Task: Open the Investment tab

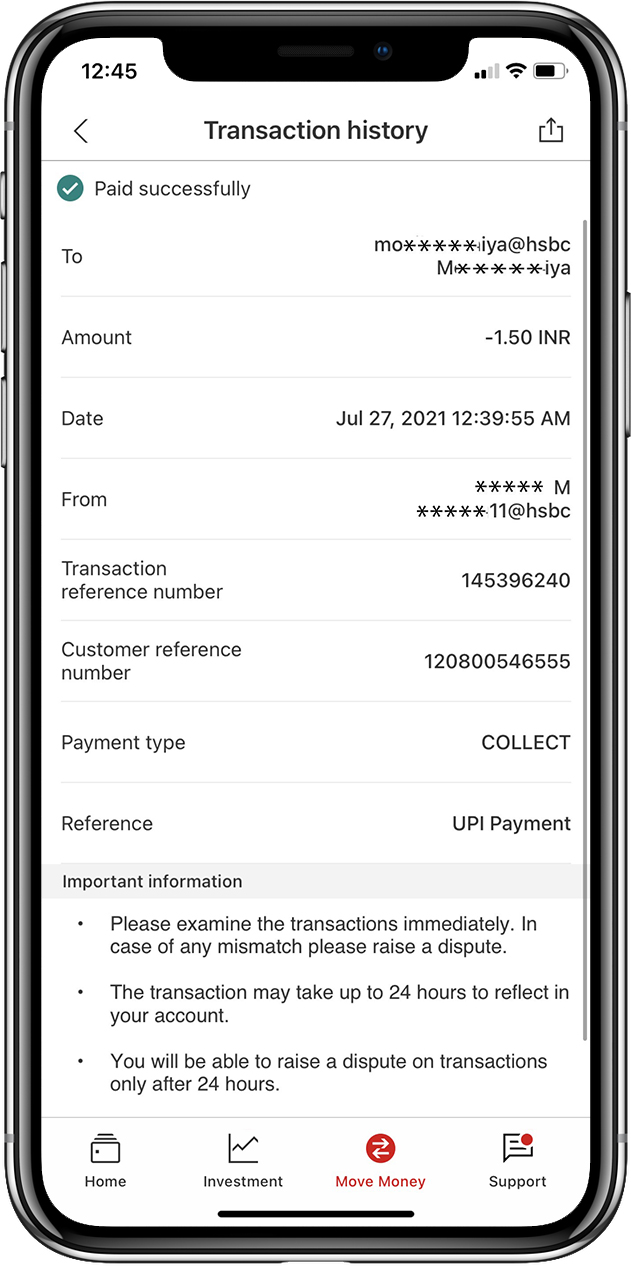Action: 243,1160
